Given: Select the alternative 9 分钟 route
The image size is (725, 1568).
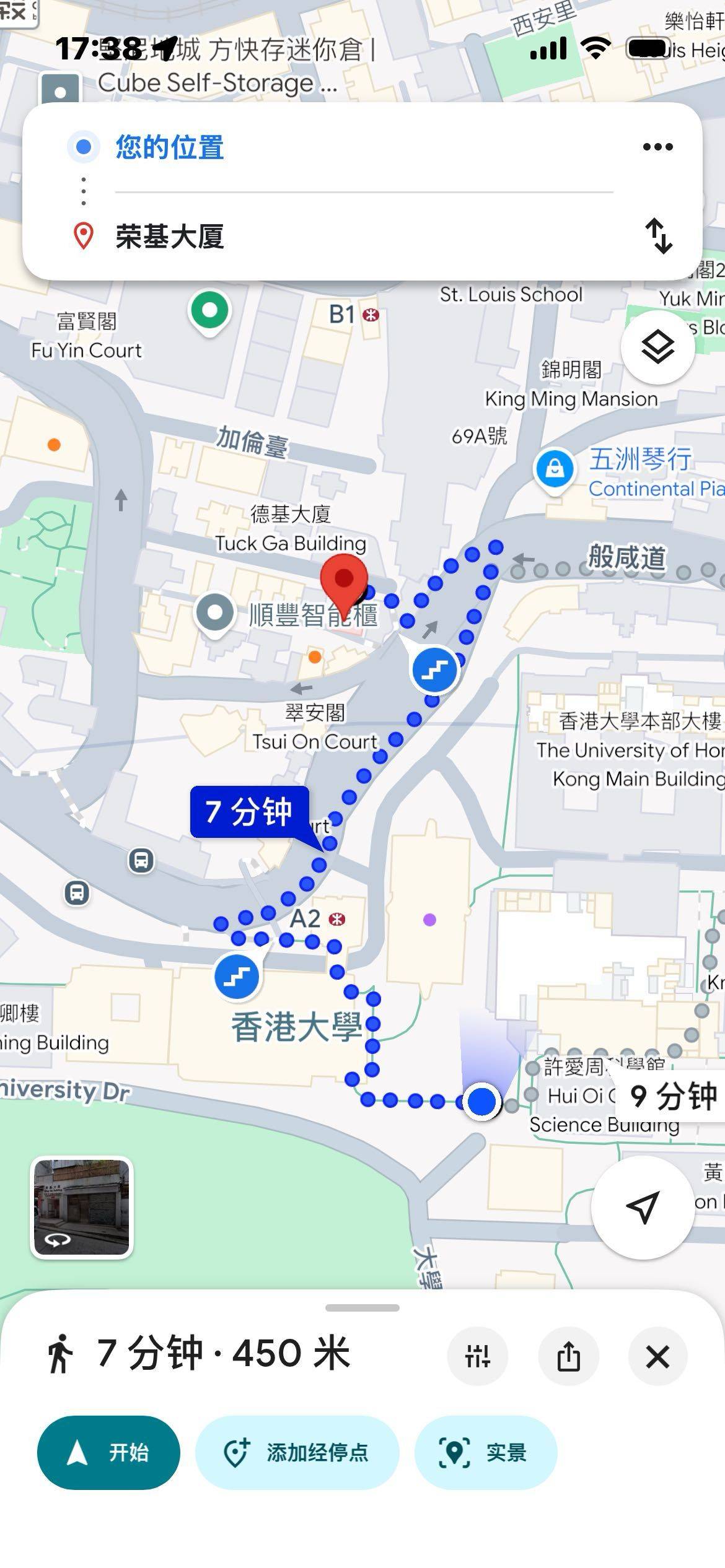Looking at the screenshot, I should tap(672, 1096).
